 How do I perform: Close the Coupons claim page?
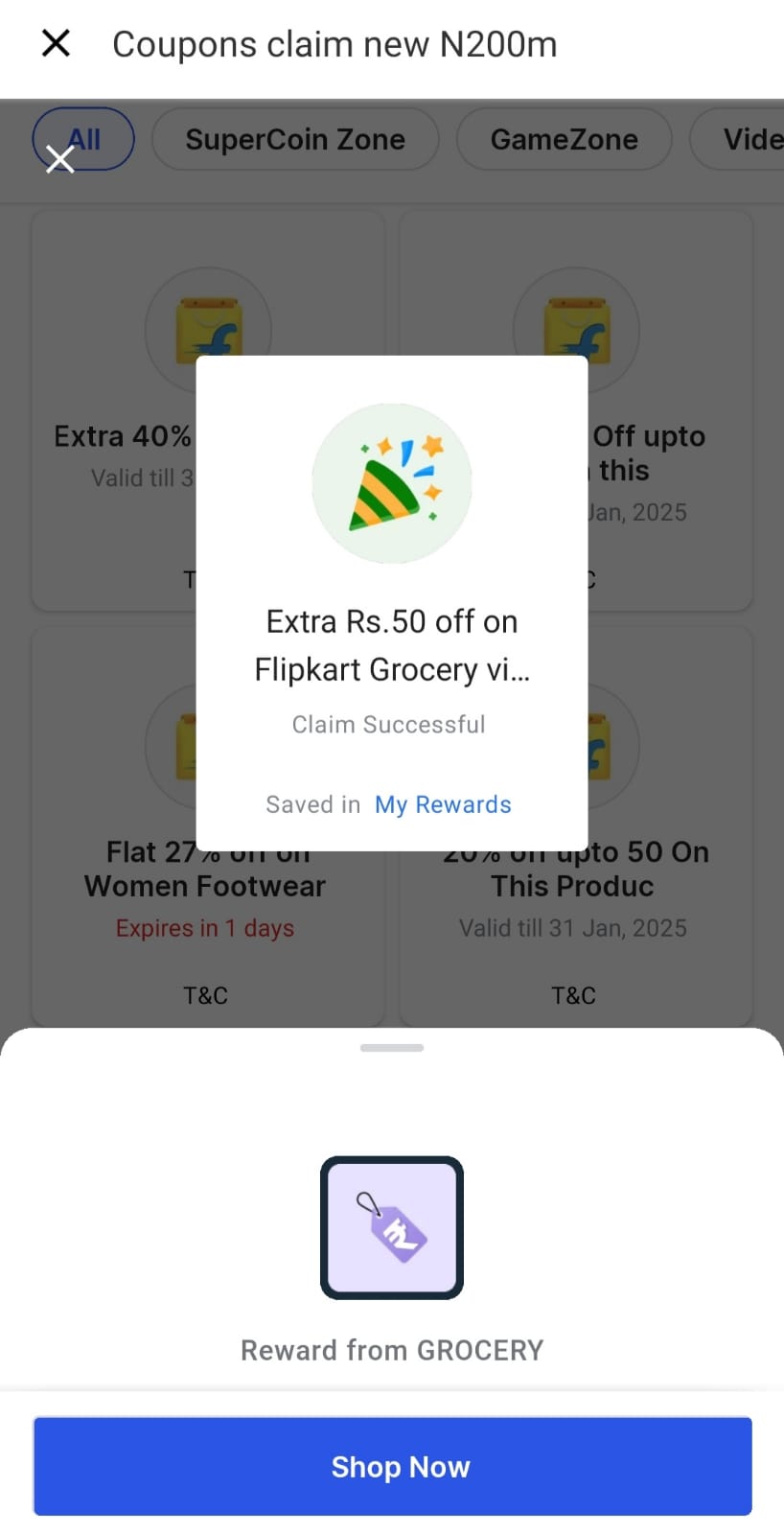tap(56, 43)
